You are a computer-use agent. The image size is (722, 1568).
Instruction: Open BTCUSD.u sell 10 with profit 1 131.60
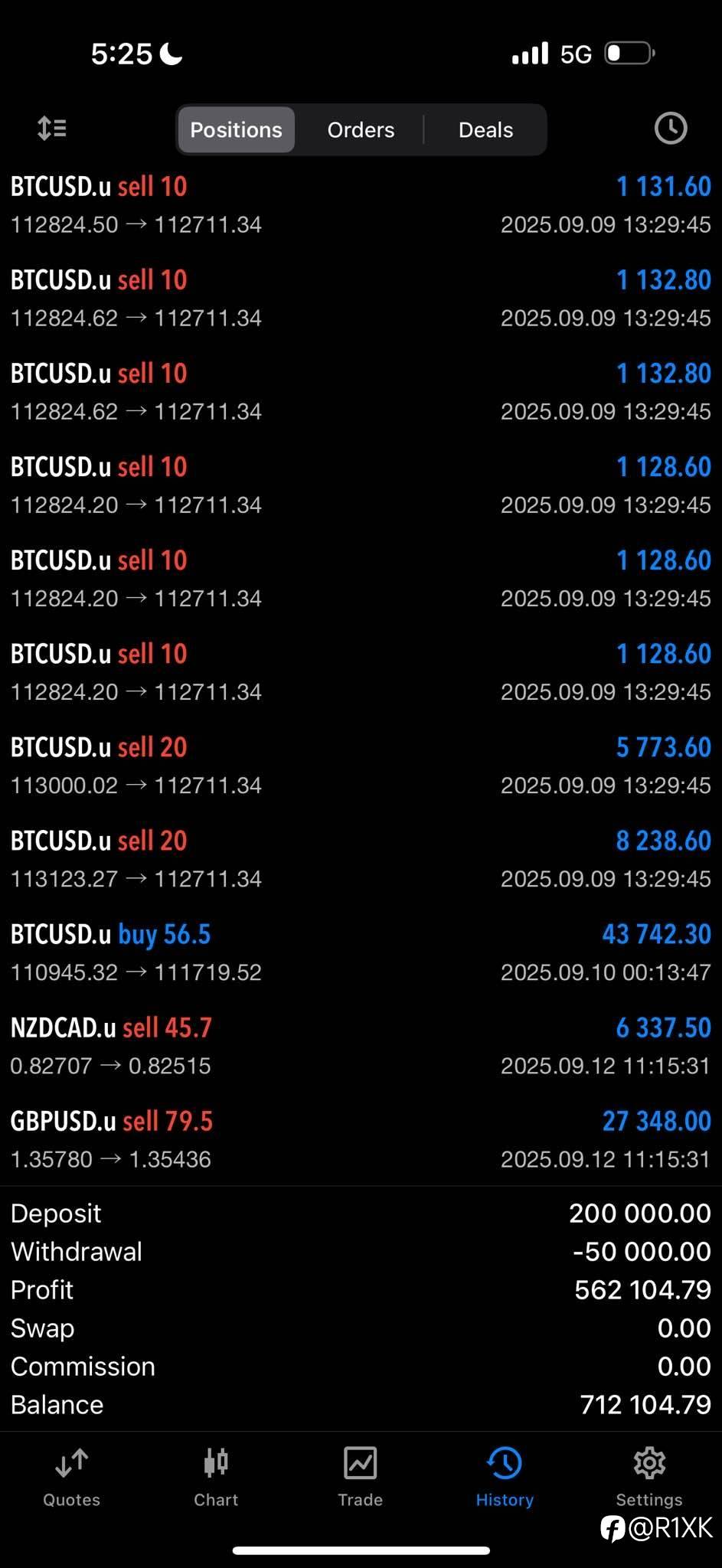[361, 204]
